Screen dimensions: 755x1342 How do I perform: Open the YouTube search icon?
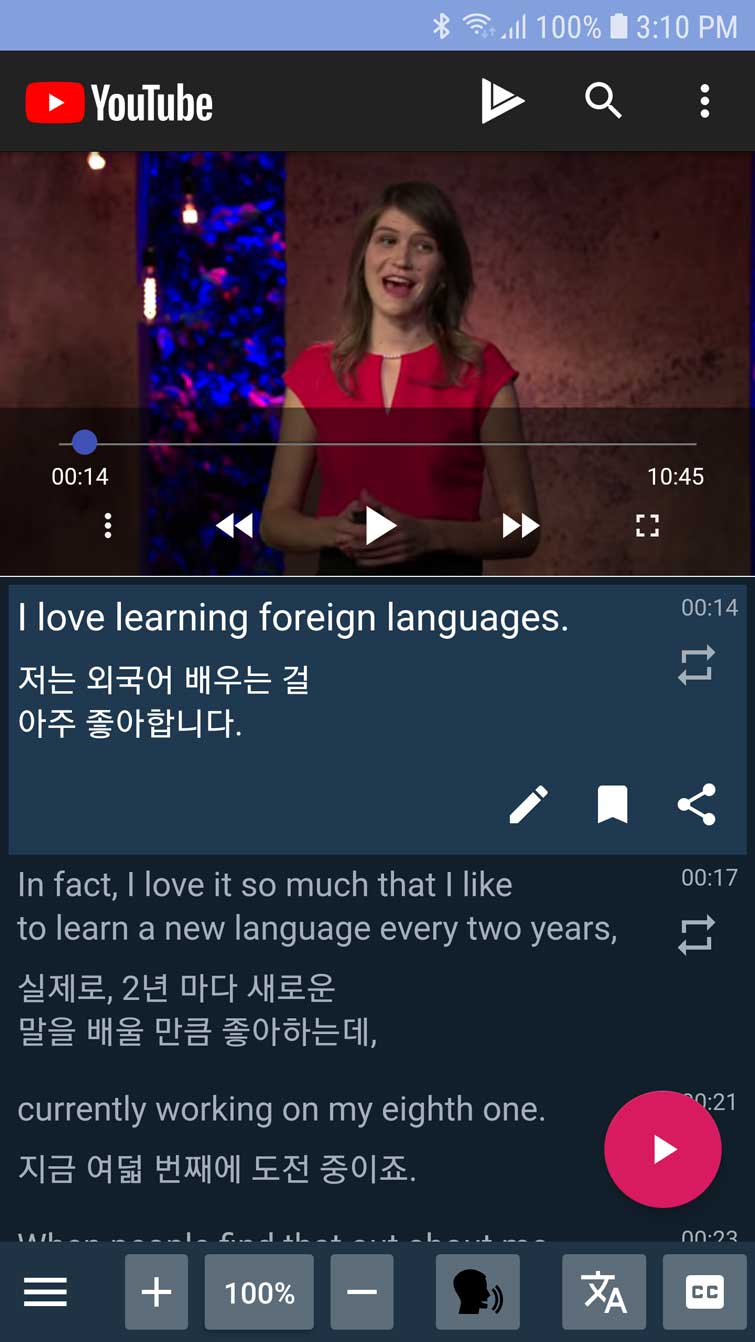pyautogui.click(x=603, y=101)
